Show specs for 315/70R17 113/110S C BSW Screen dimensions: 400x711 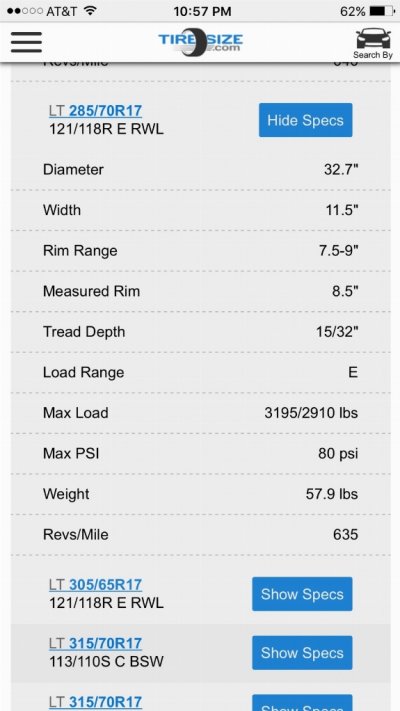[302, 653]
